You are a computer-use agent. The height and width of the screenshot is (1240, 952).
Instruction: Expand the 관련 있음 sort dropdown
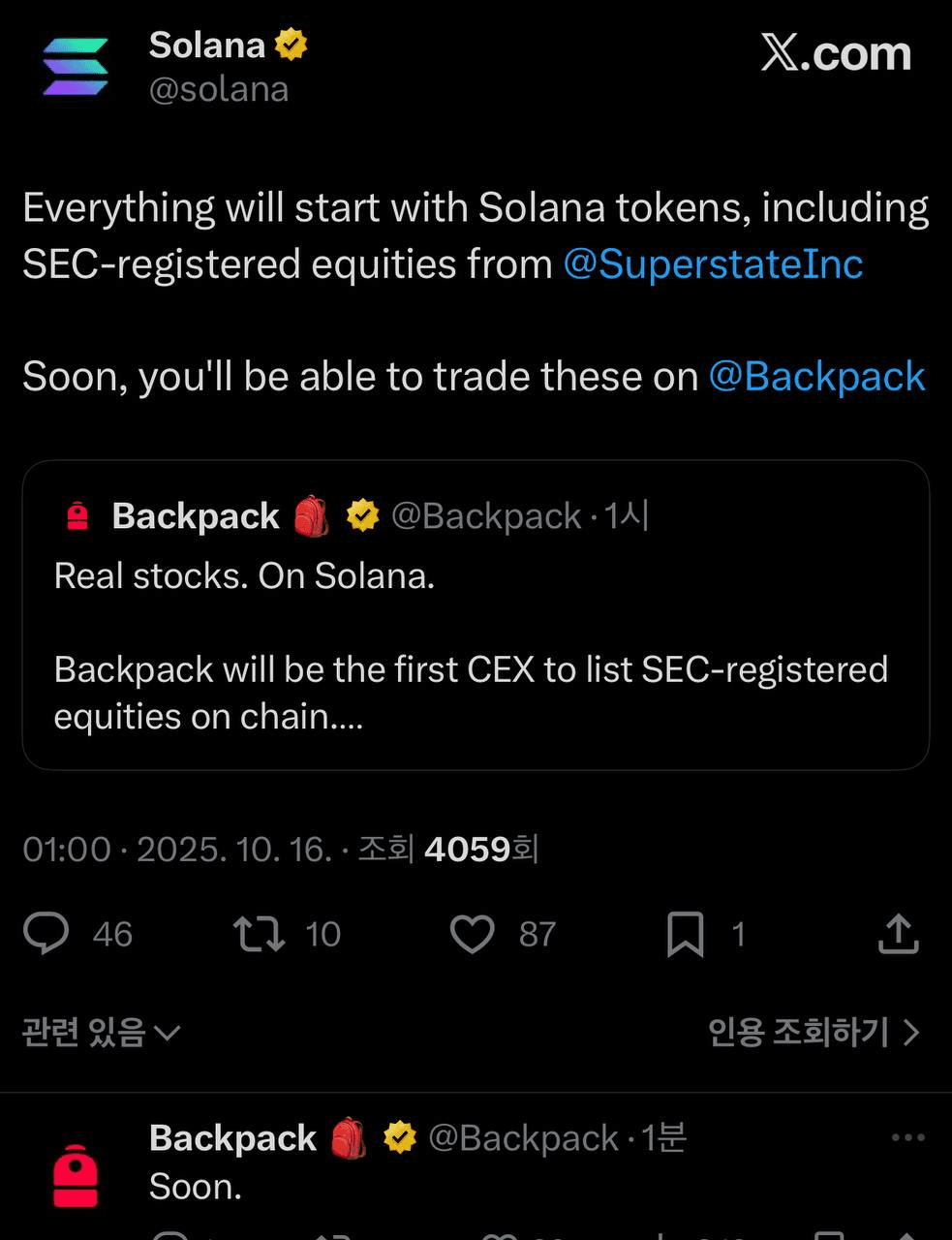click(101, 1033)
